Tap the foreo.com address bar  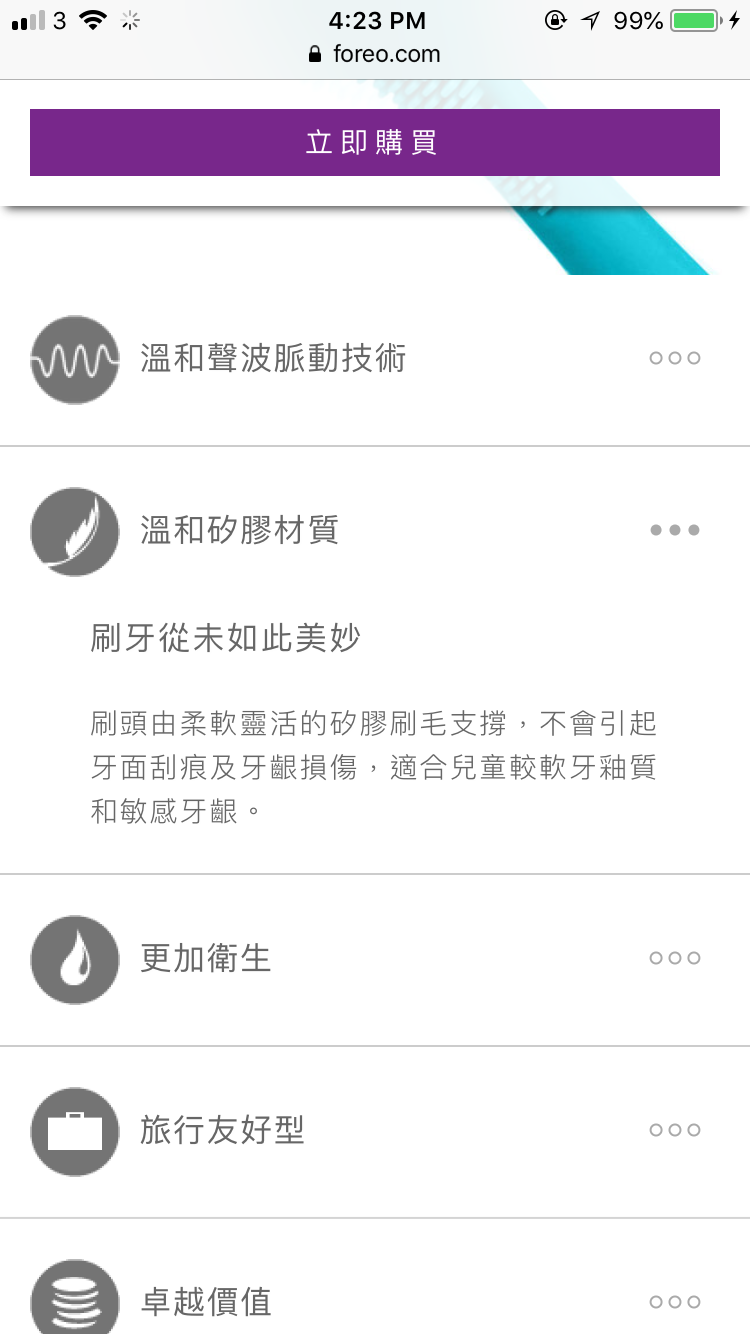point(375,54)
